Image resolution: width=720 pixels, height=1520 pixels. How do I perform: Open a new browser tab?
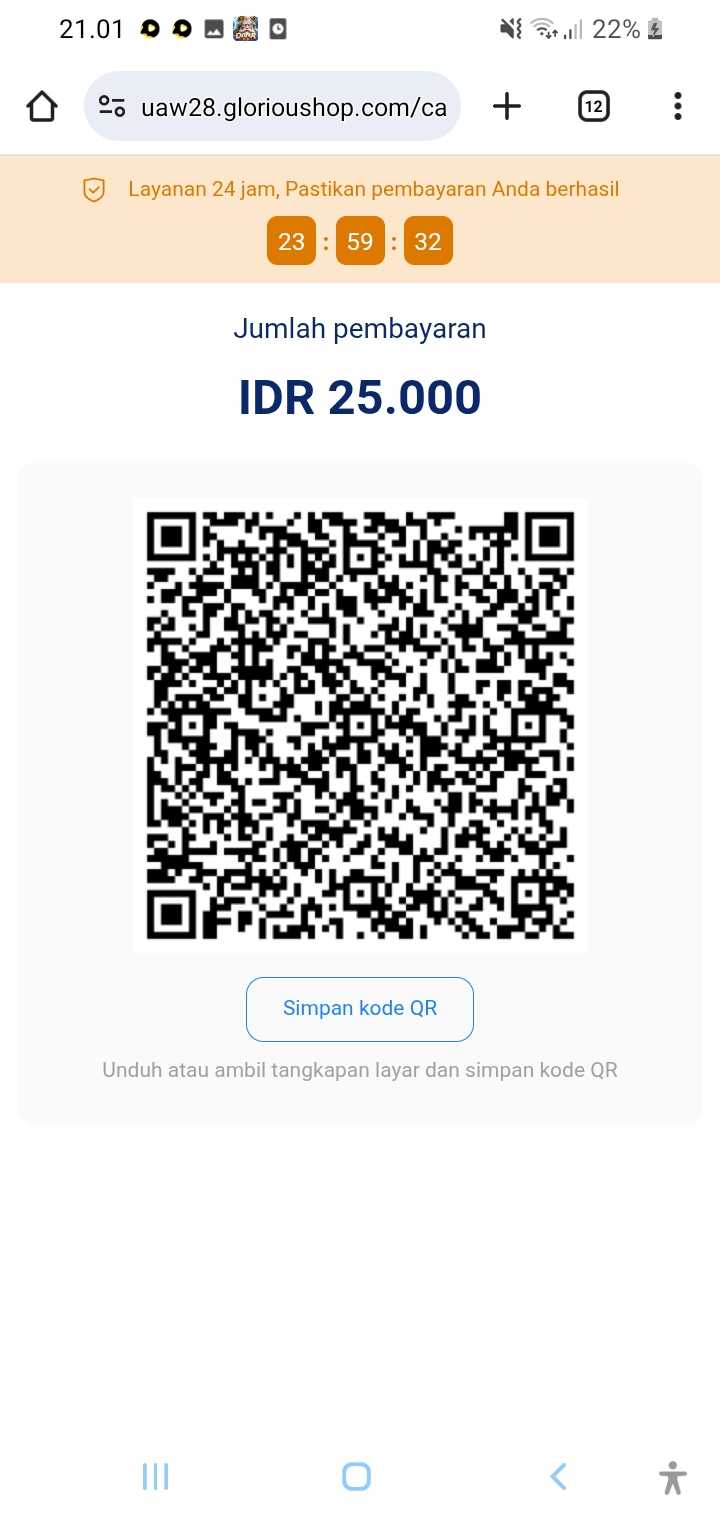click(507, 106)
